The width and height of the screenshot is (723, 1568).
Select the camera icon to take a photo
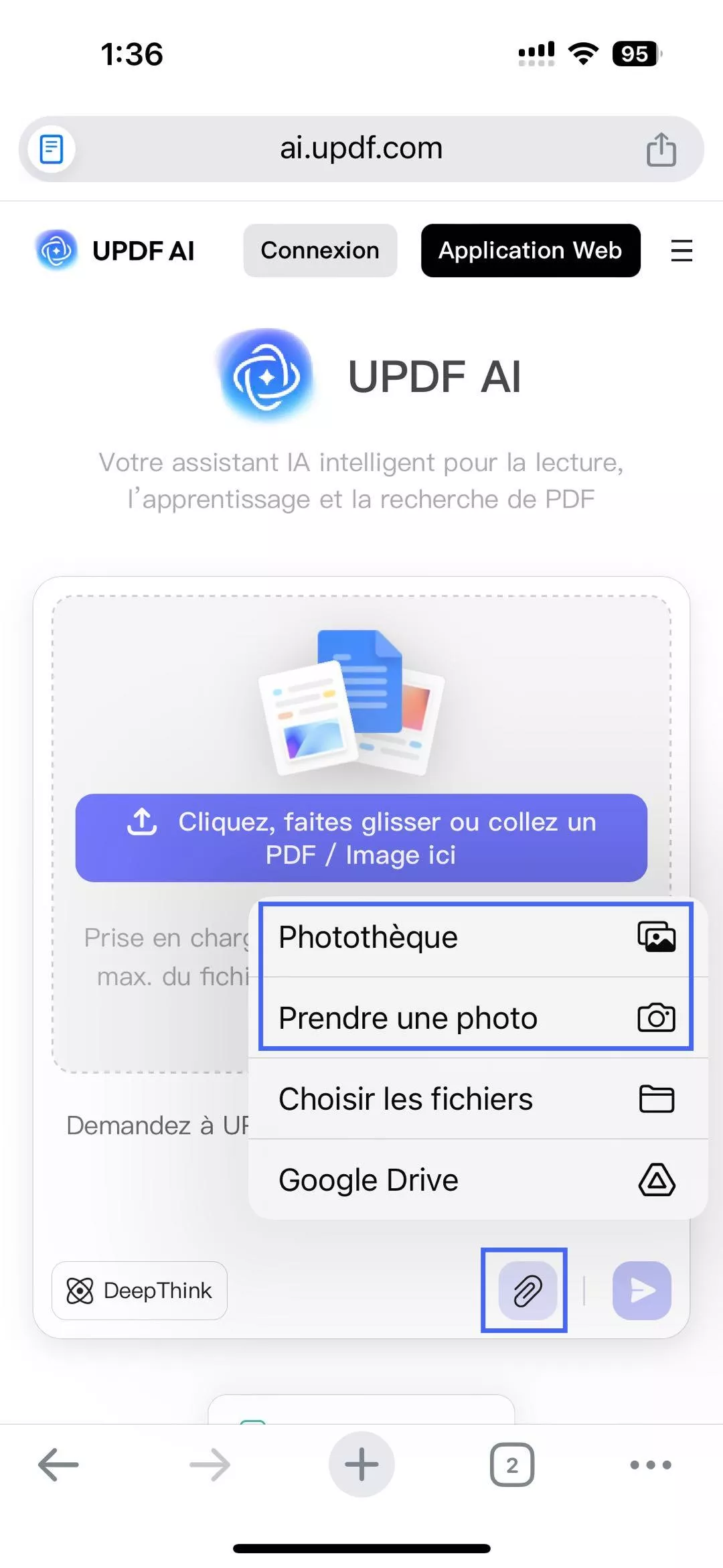(657, 1018)
